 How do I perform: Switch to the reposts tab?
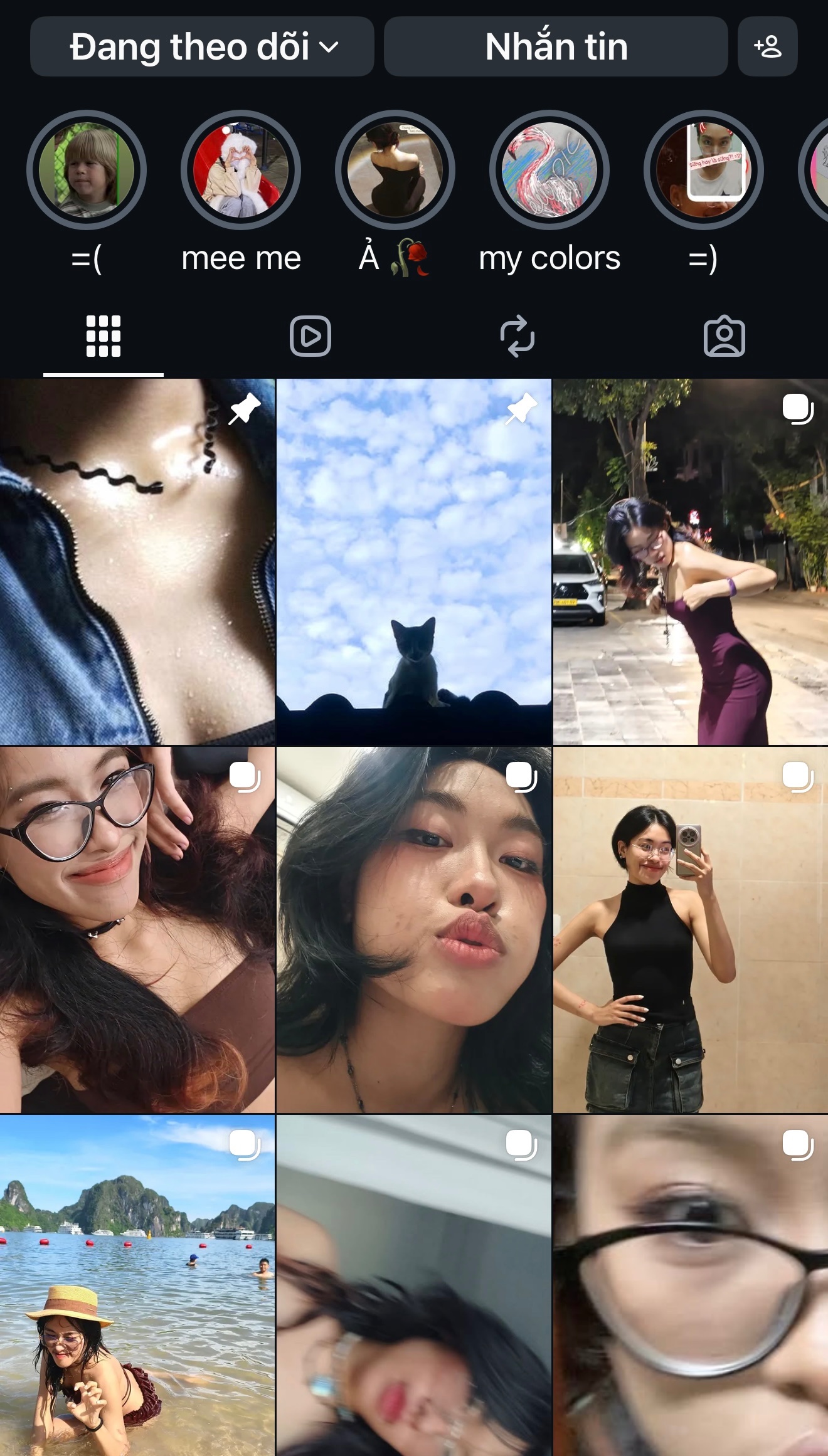click(x=517, y=336)
